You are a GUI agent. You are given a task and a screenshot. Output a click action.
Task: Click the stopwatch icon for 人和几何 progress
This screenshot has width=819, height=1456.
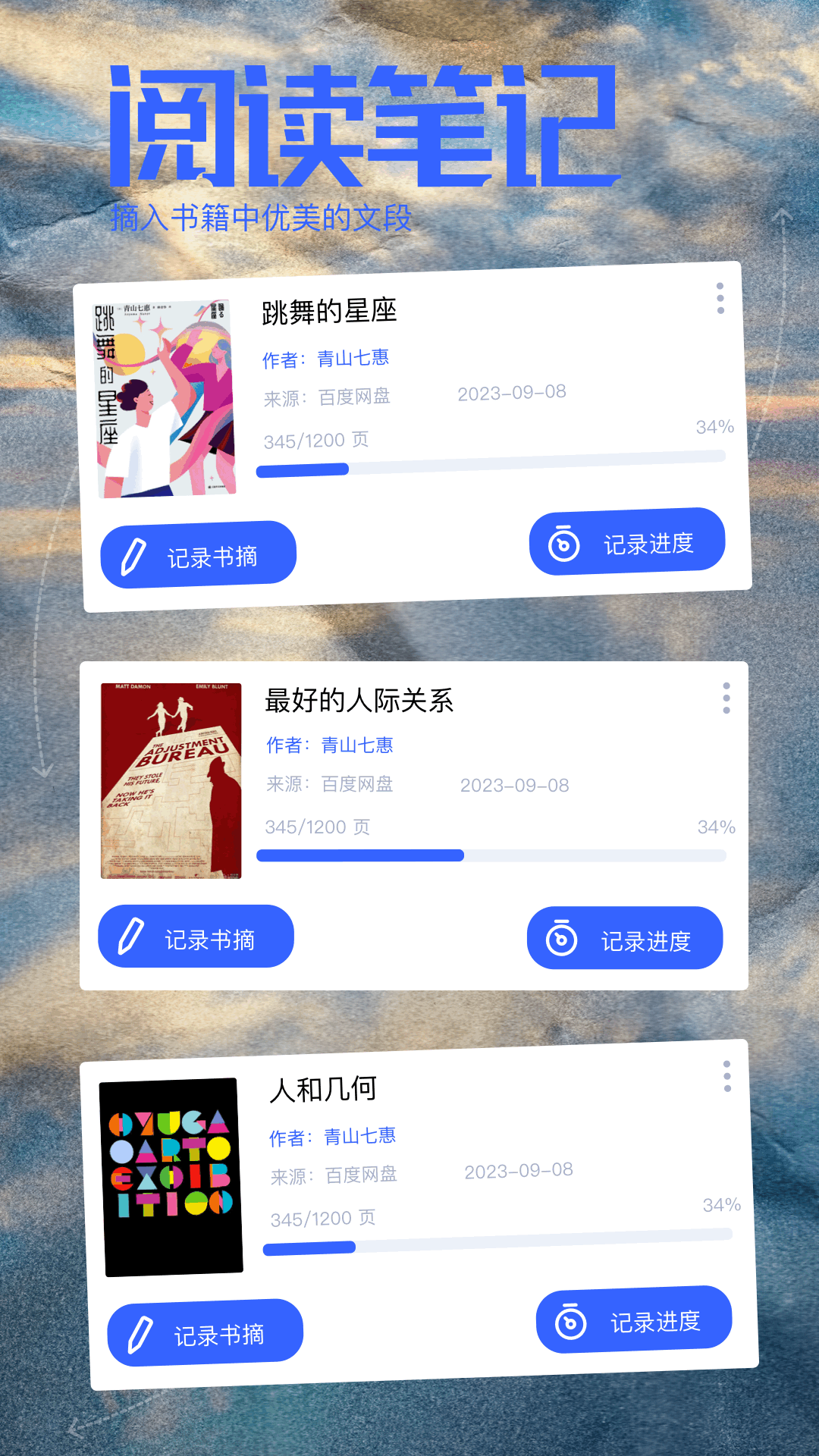tap(570, 1320)
